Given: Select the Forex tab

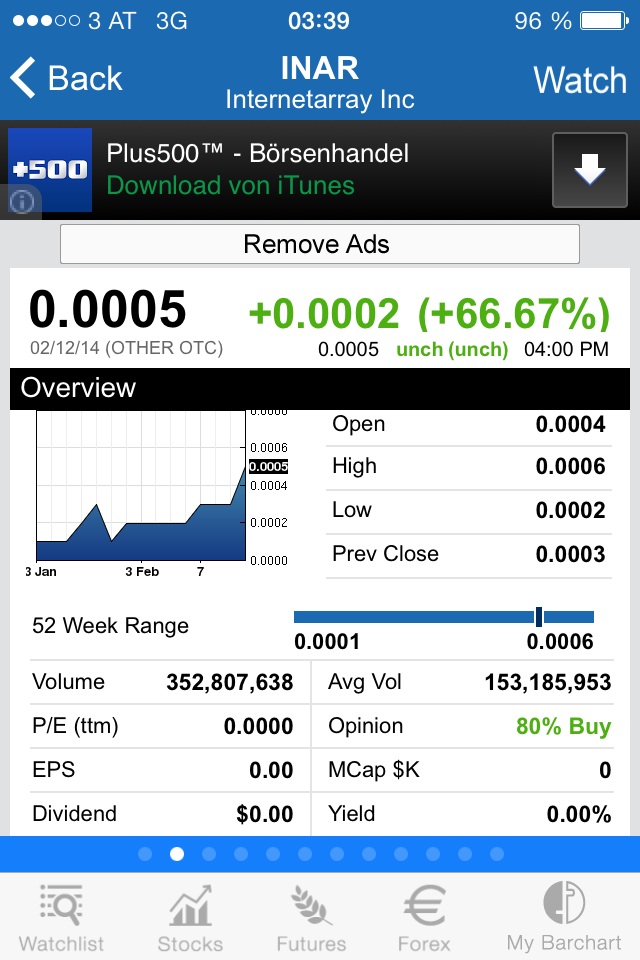Looking at the screenshot, I should point(424,917).
